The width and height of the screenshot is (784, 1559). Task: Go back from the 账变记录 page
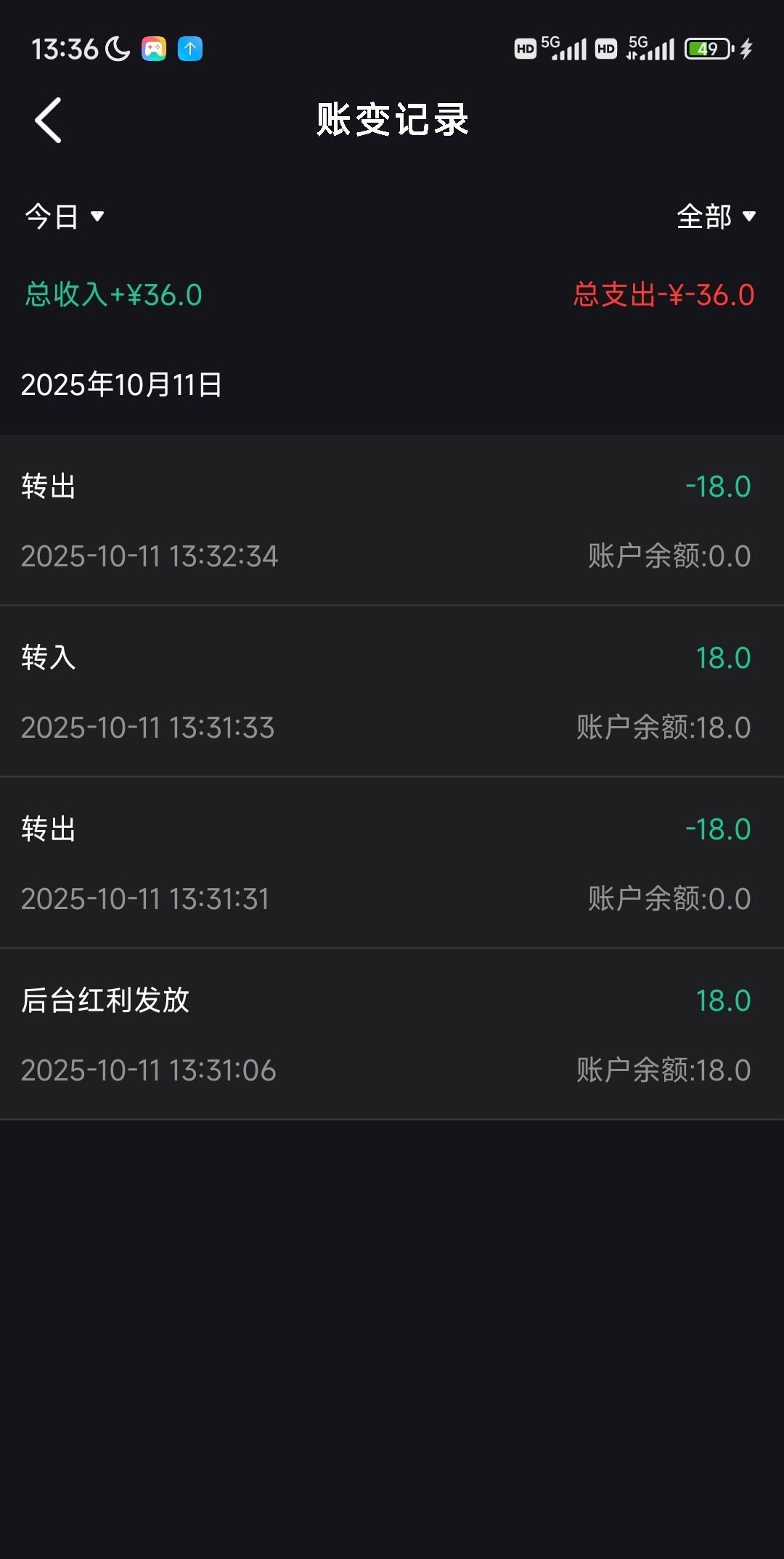[48, 121]
